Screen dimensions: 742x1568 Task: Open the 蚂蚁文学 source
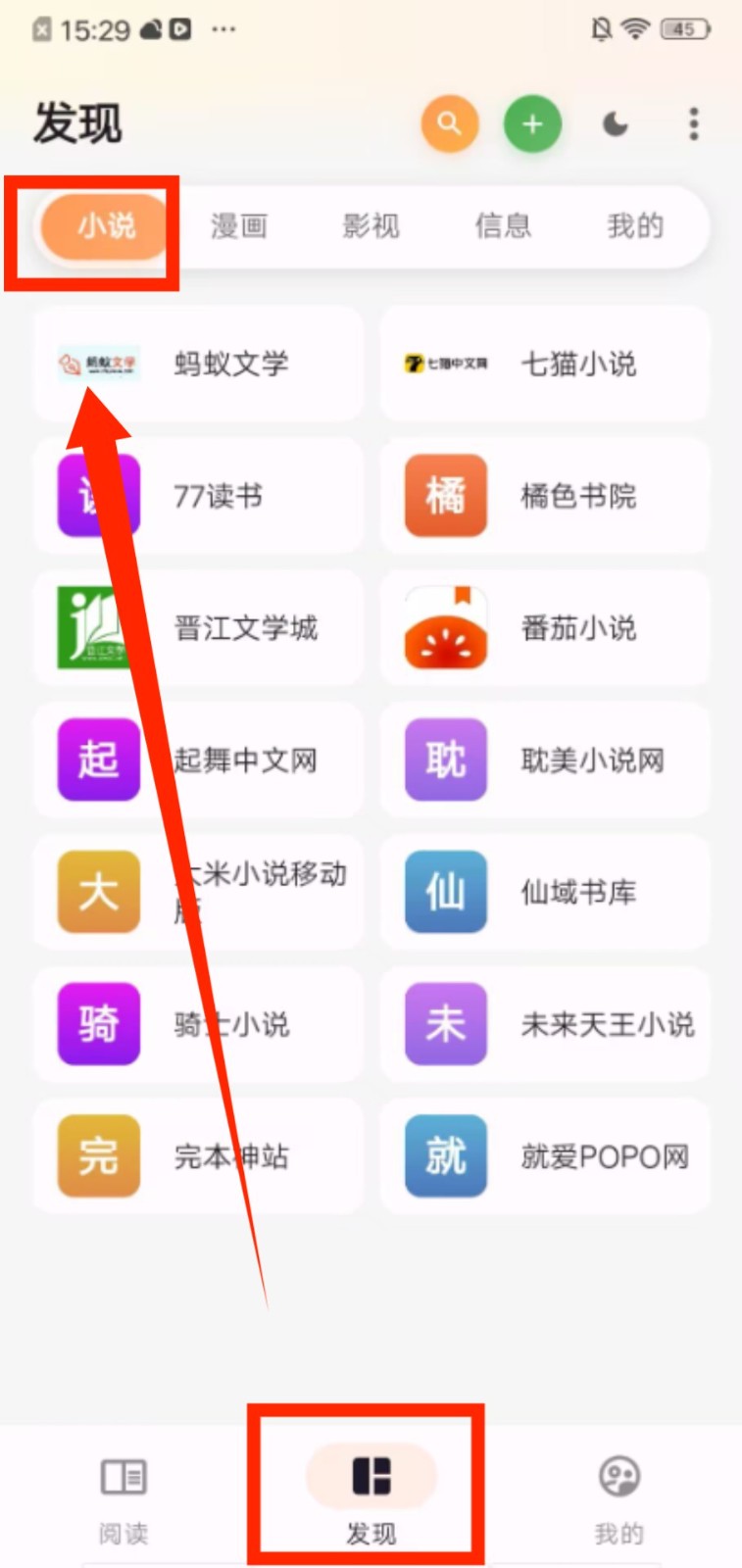199,364
